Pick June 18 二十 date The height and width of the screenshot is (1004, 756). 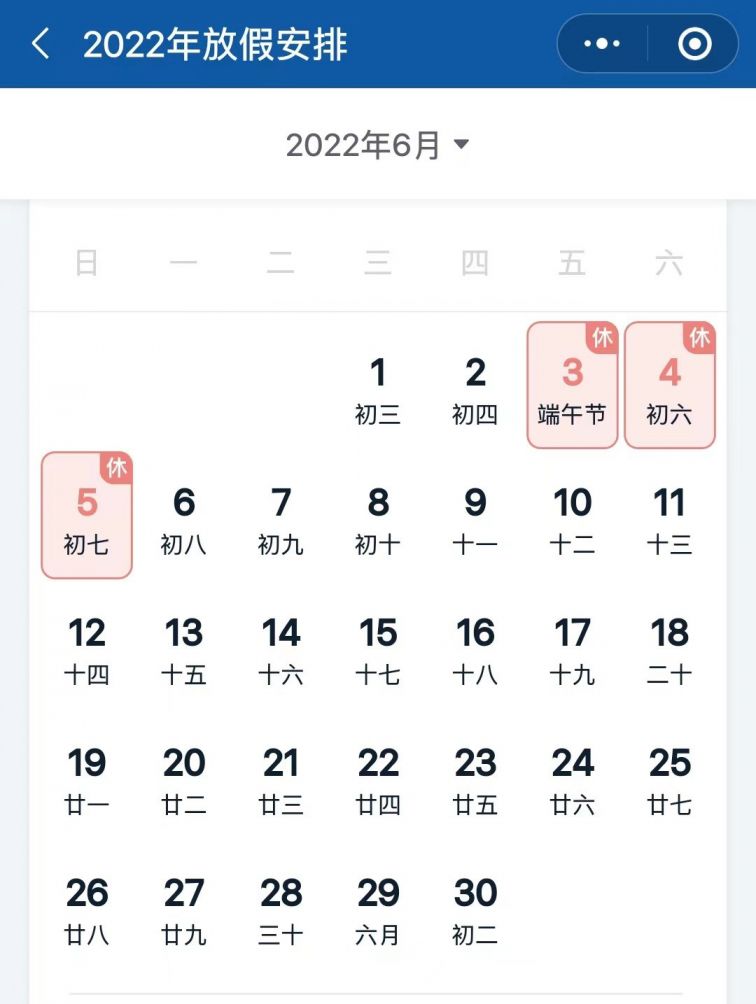[669, 646]
